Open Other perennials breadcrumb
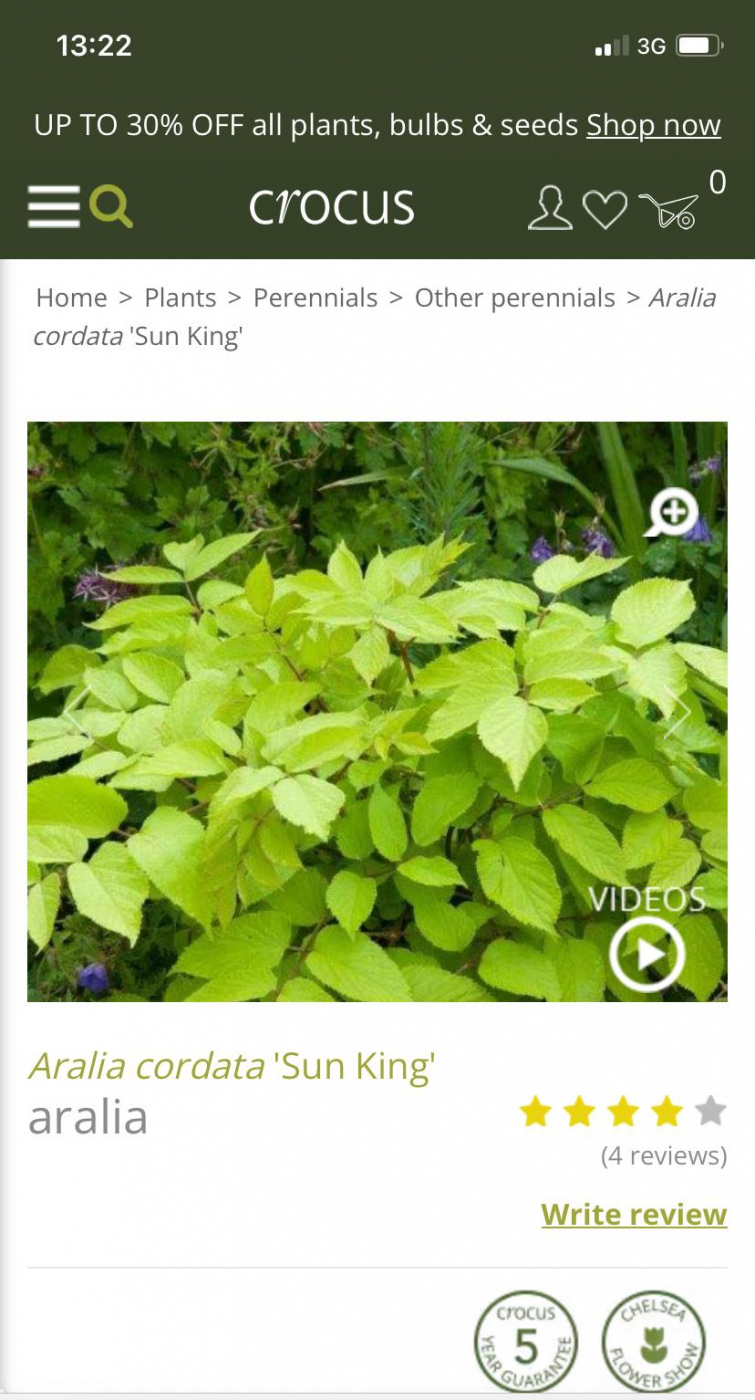Image resolution: width=755 pixels, height=1400 pixels. point(515,298)
